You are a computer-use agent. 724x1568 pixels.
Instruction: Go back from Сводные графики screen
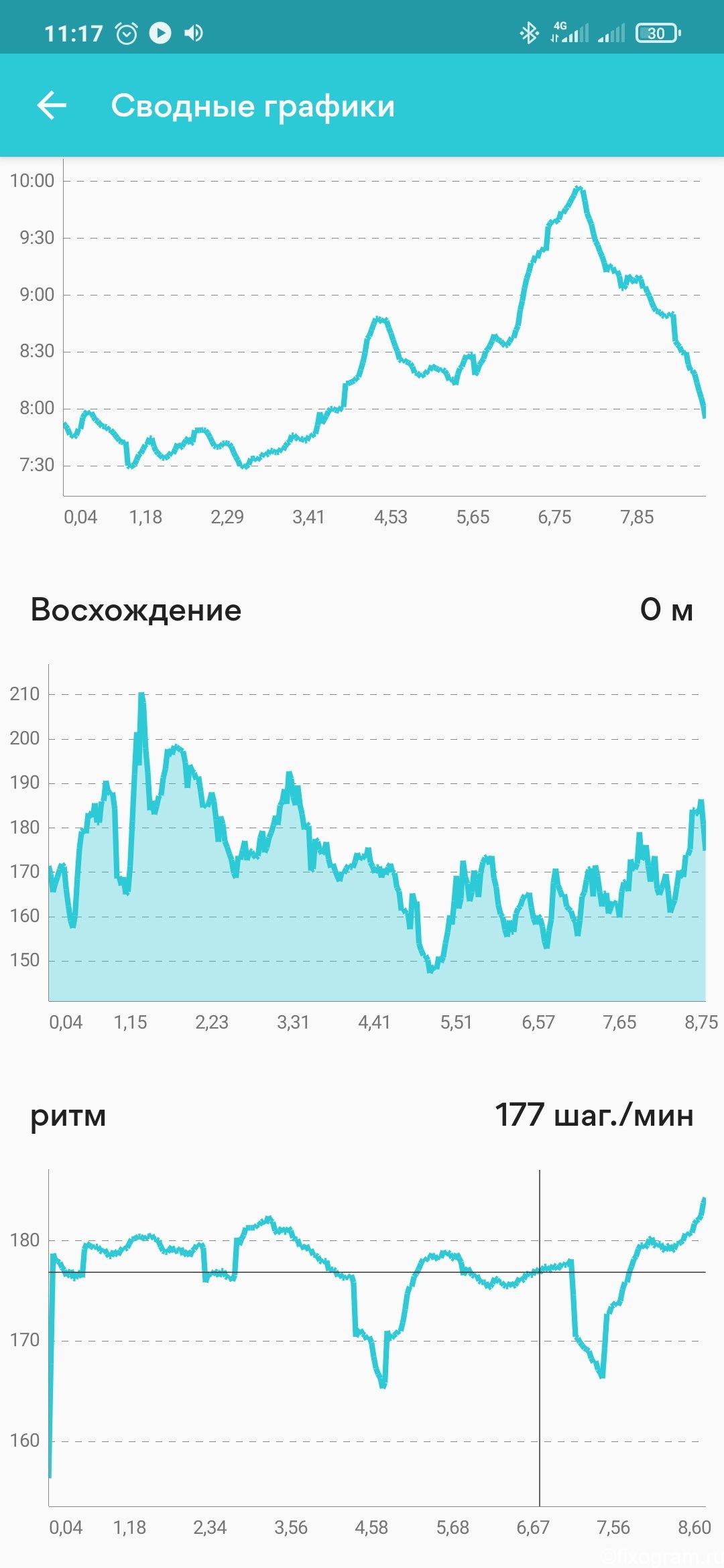click(52, 106)
